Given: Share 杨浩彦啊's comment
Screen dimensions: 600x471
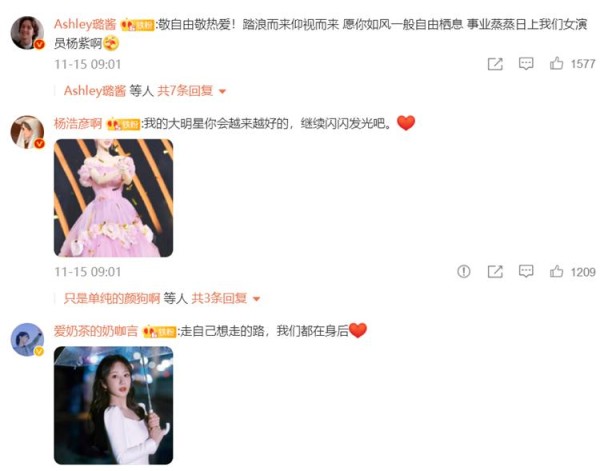Looking at the screenshot, I should [x=495, y=272].
